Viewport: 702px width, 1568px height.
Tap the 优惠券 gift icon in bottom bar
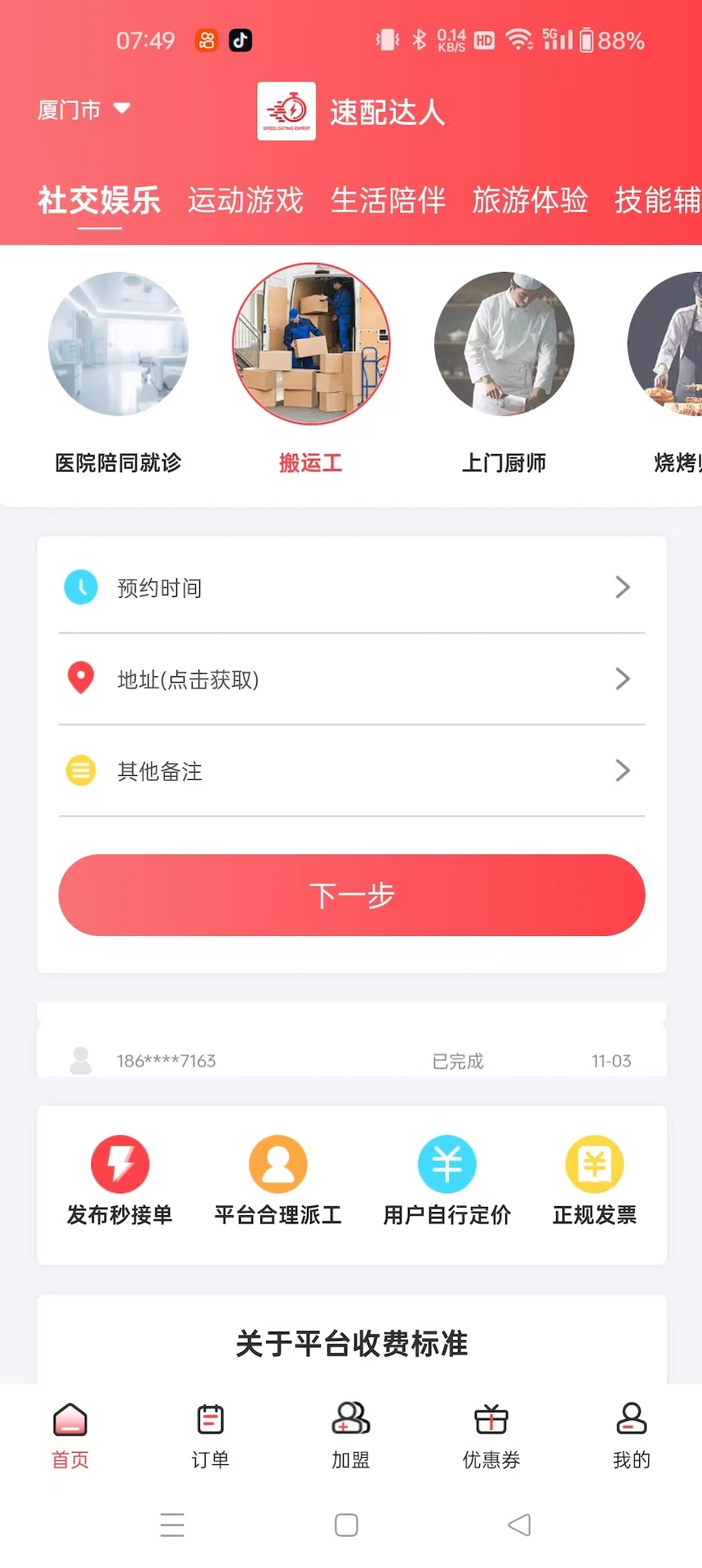(491, 1421)
